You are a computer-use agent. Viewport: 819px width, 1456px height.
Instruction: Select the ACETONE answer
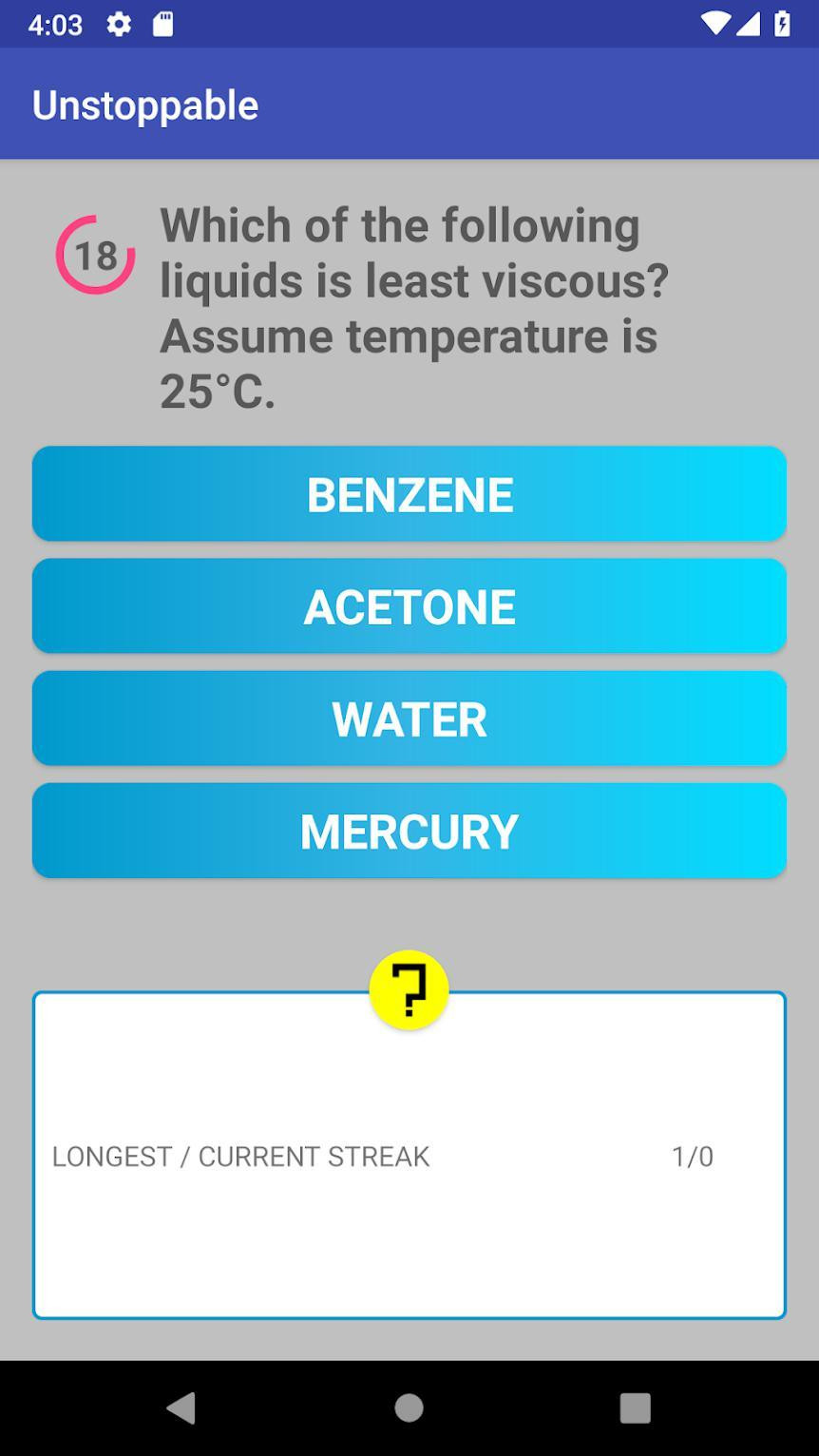click(x=409, y=606)
